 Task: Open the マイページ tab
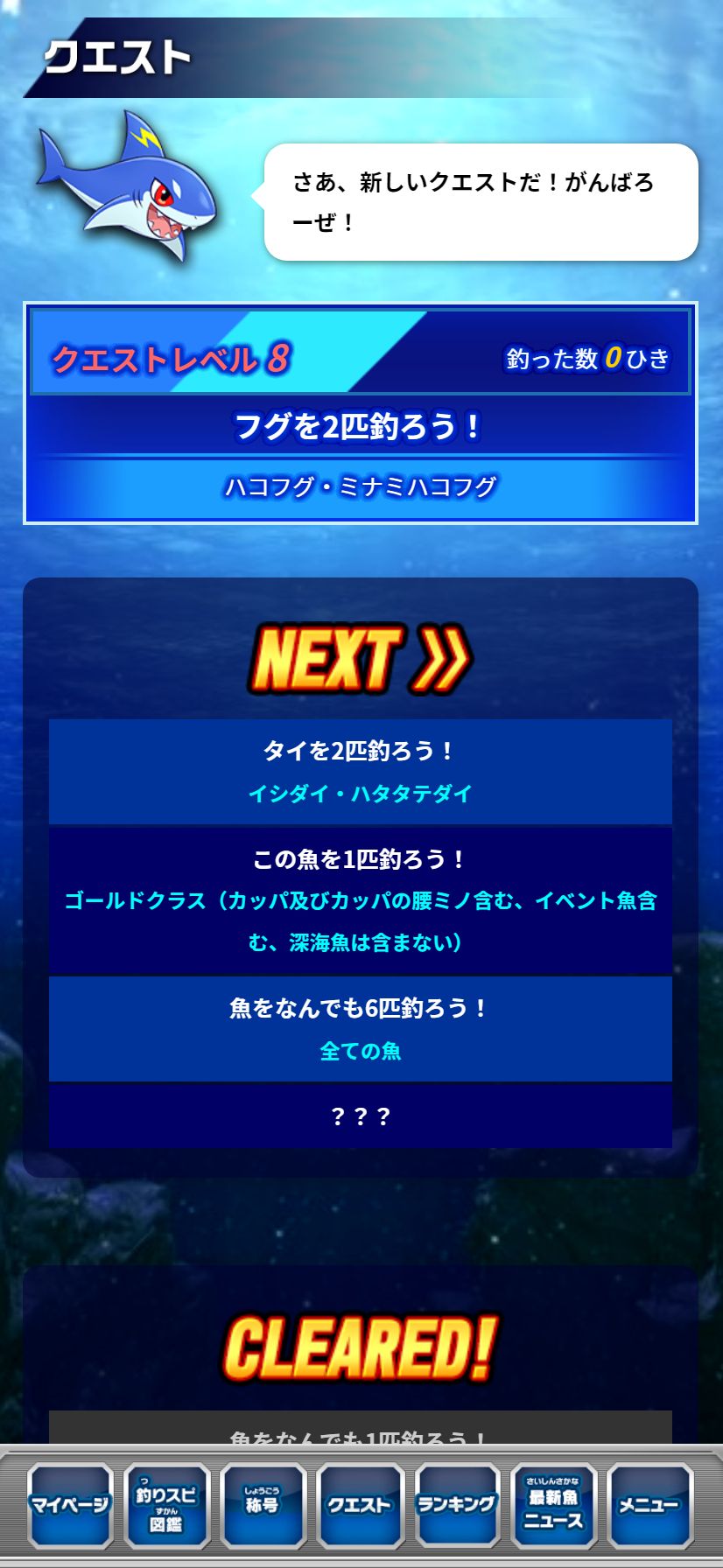coord(70,1505)
